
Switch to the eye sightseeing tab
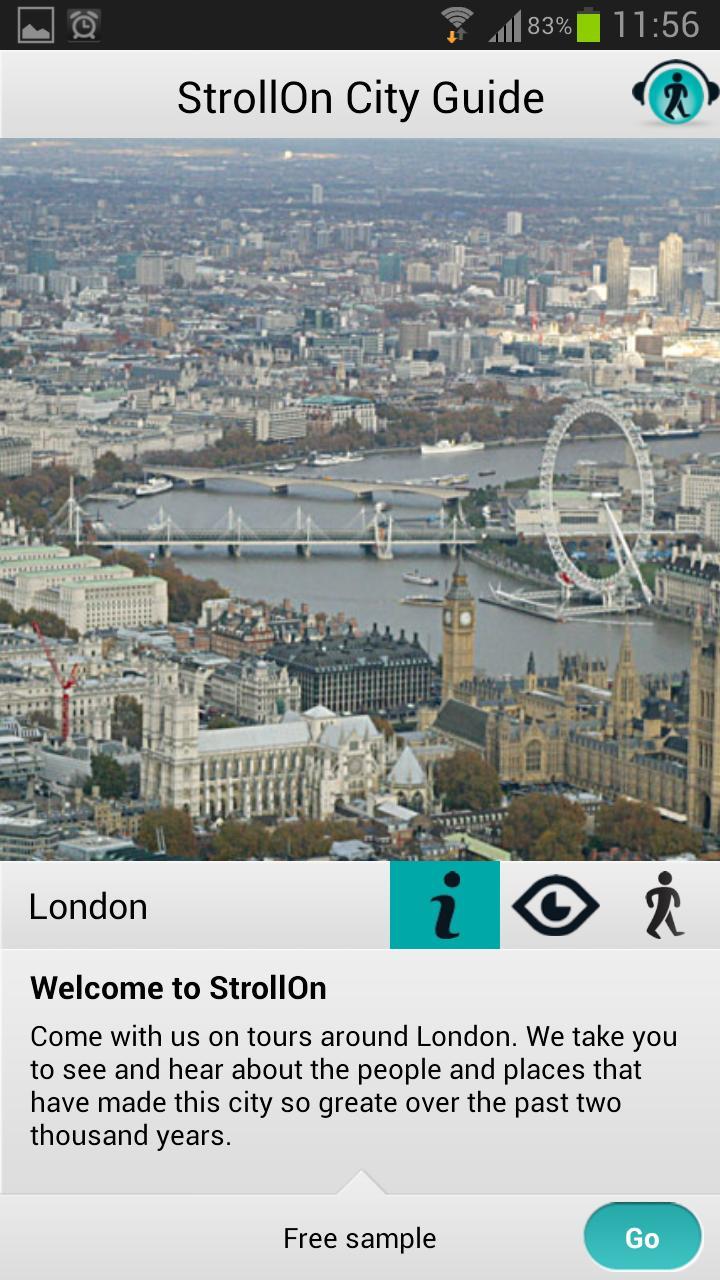tap(556, 905)
